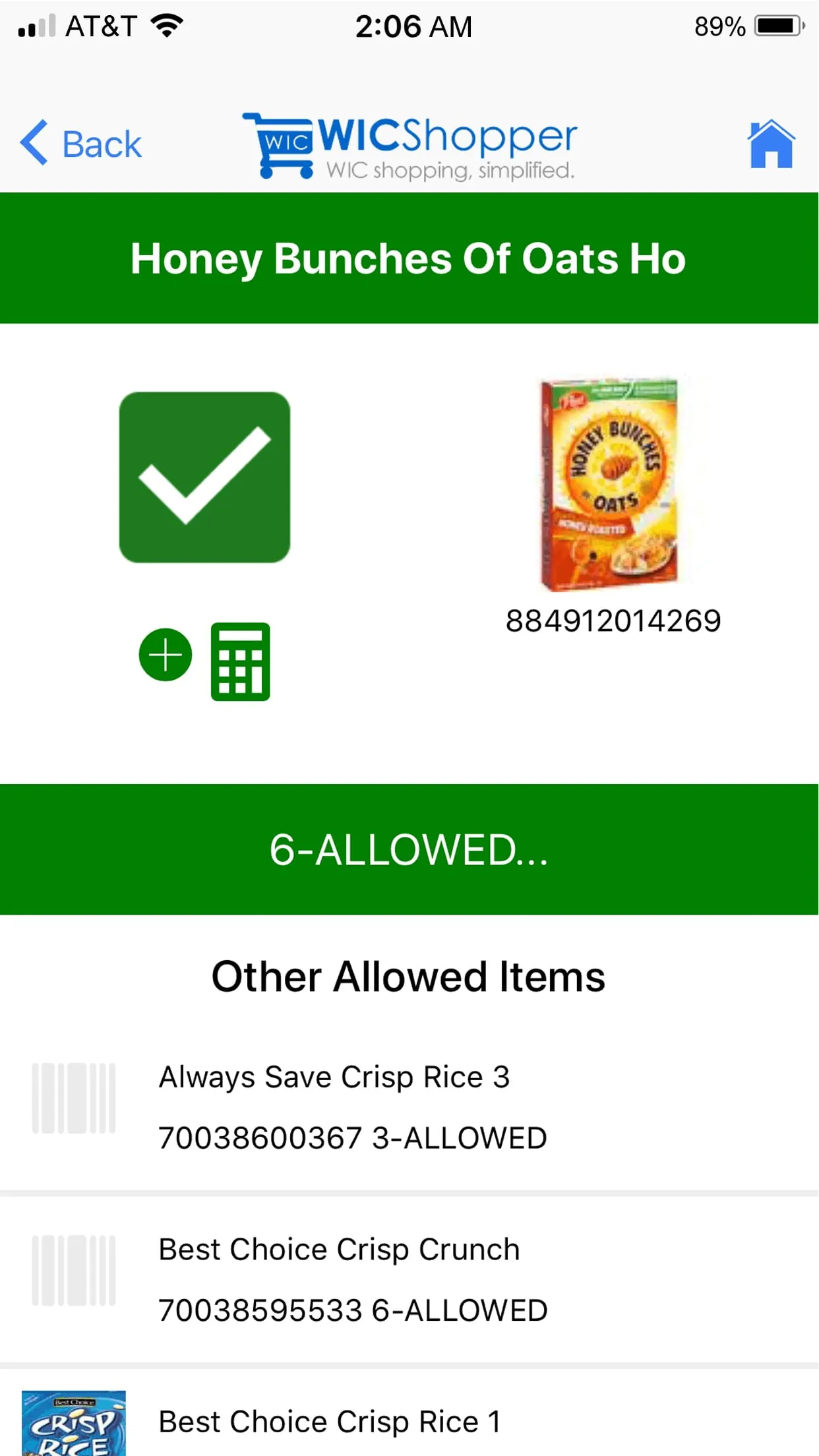Tap the Other Allowed Items heading
This screenshot has width=819, height=1456.
tap(408, 975)
